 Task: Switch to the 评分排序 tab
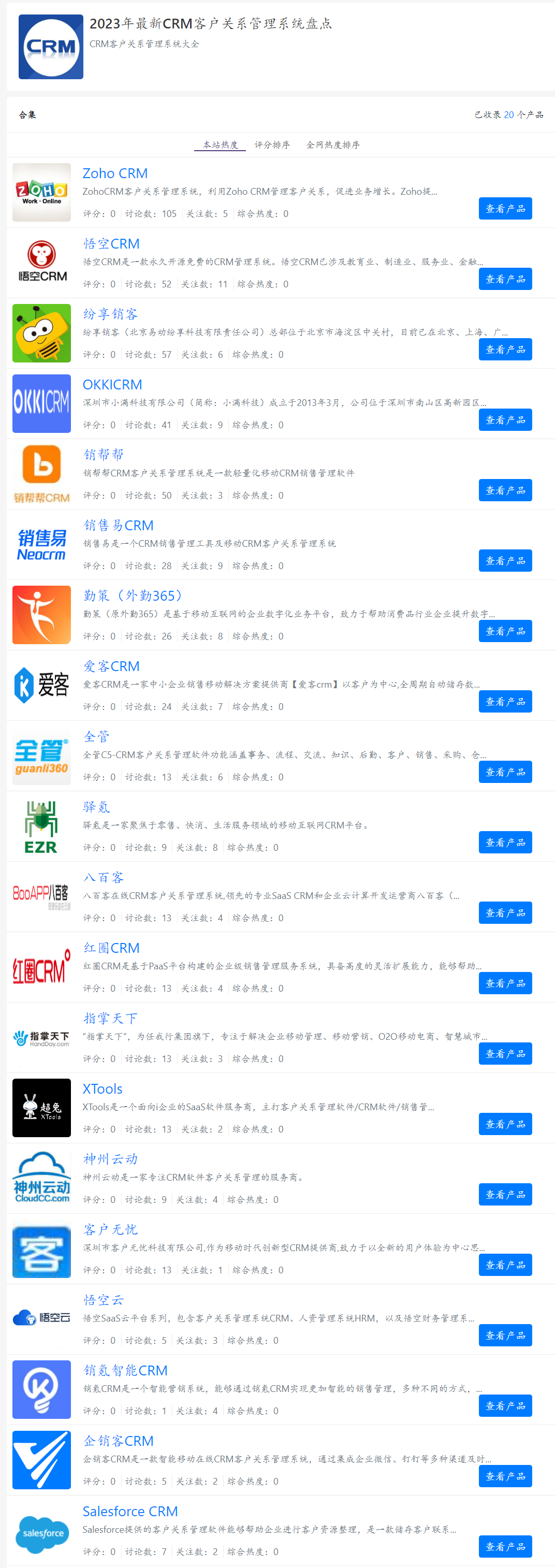pos(271,145)
